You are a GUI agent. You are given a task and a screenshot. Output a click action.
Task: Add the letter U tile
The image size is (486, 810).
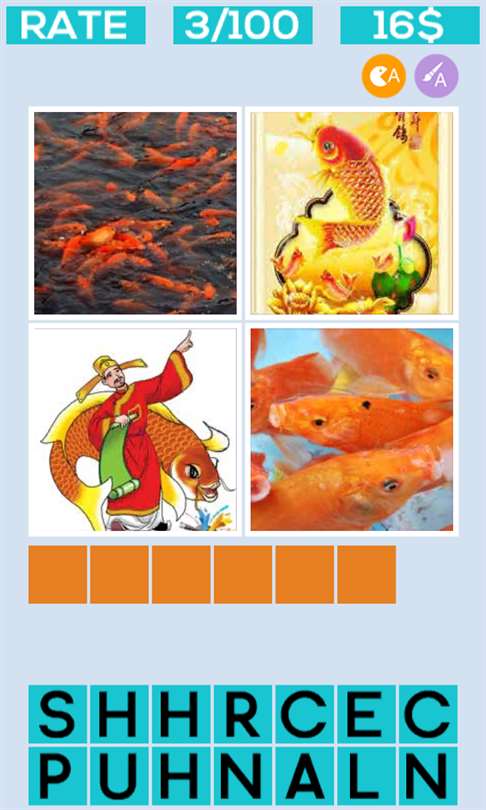pos(119,776)
